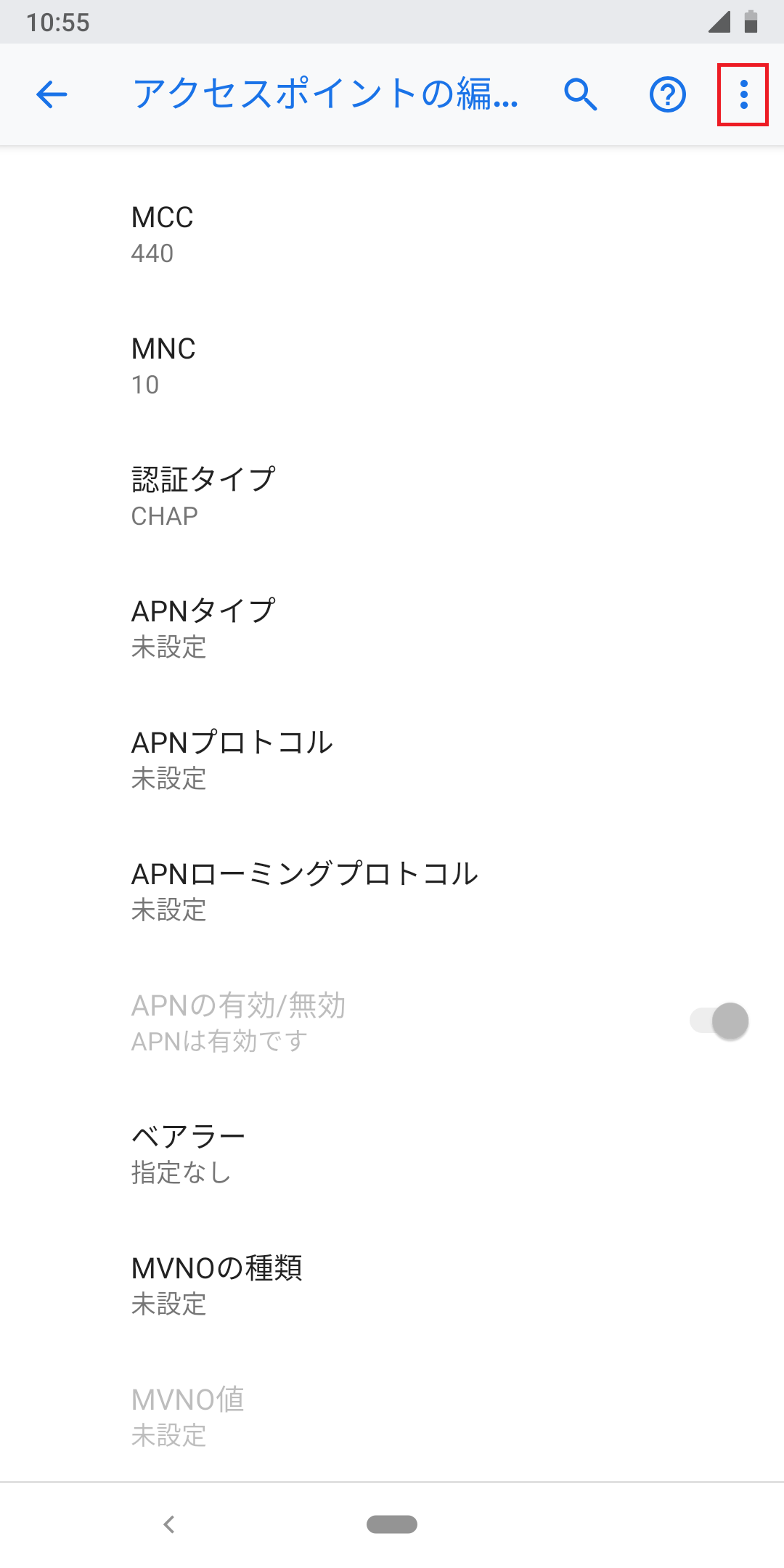Tap the back arrow to exit editing

coord(51,95)
